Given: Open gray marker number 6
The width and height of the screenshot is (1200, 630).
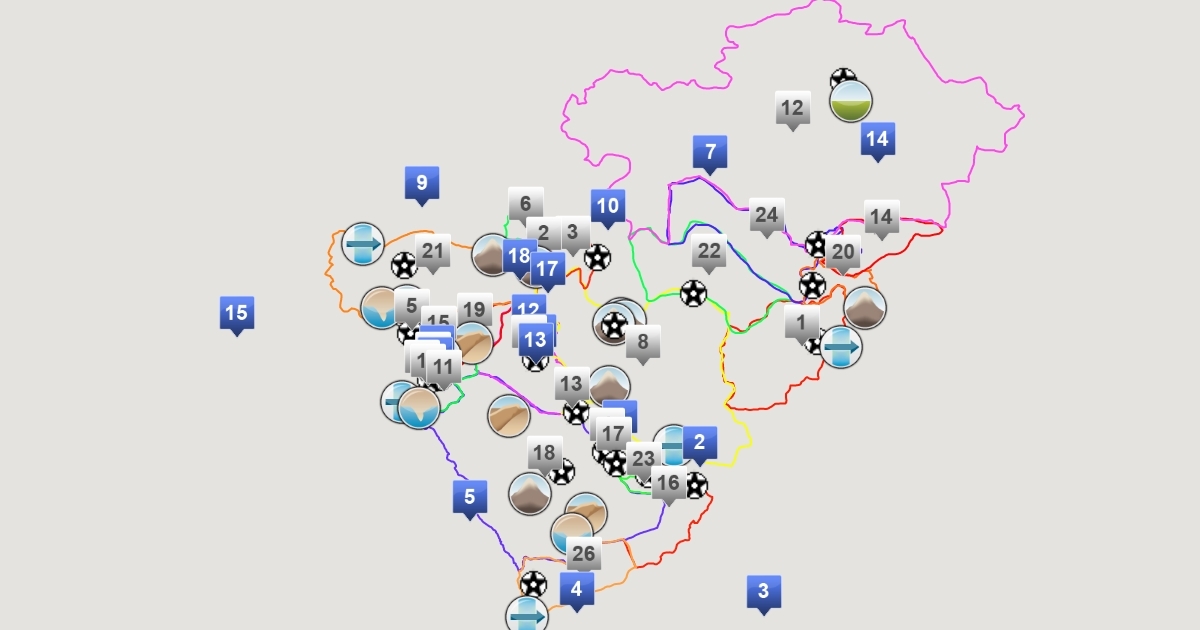Looking at the screenshot, I should click(x=525, y=205).
